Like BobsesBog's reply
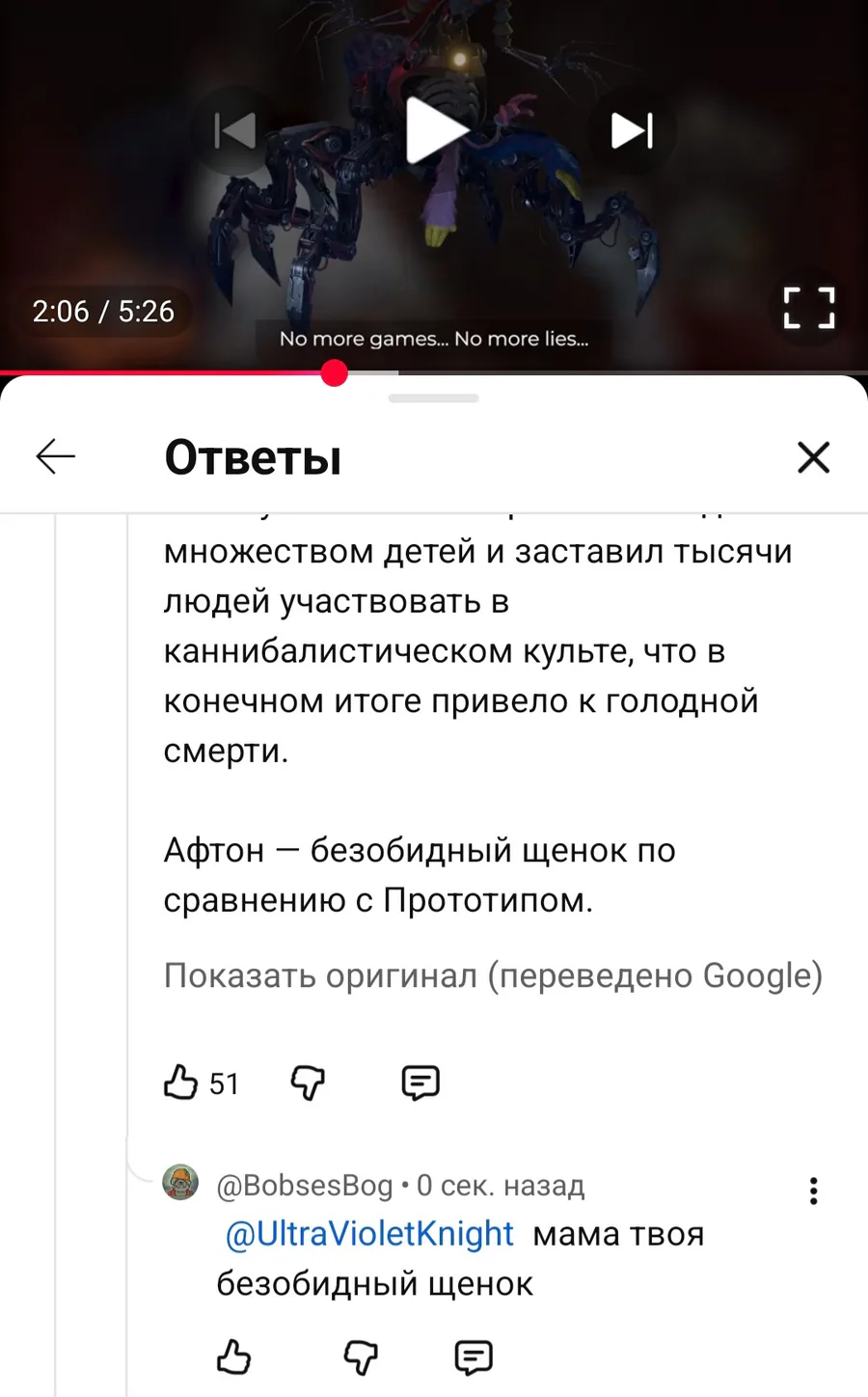This screenshot has width=868, height=1397. point(233,1357)
